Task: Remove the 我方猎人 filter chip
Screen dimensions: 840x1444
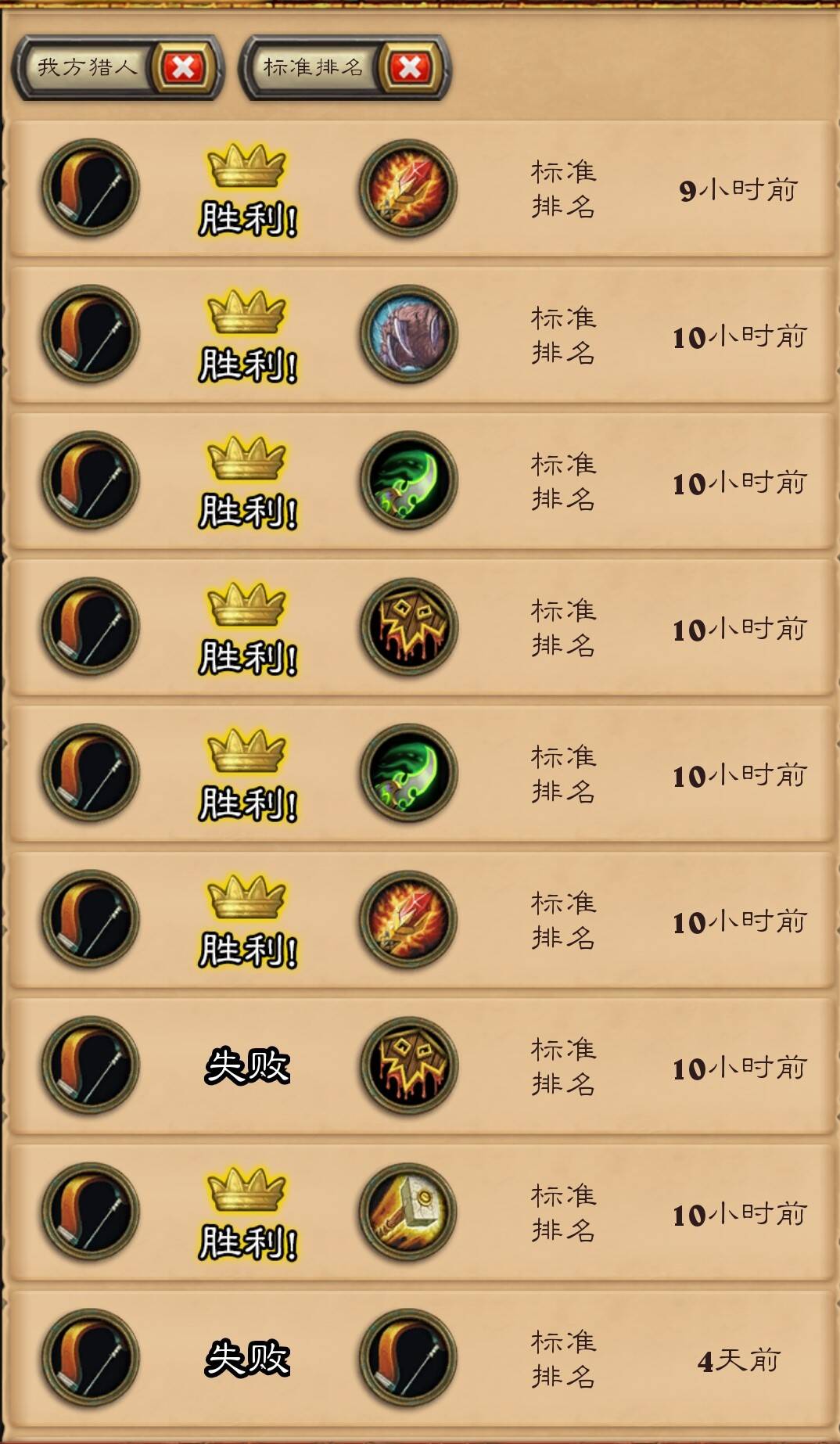Action: 183,68
